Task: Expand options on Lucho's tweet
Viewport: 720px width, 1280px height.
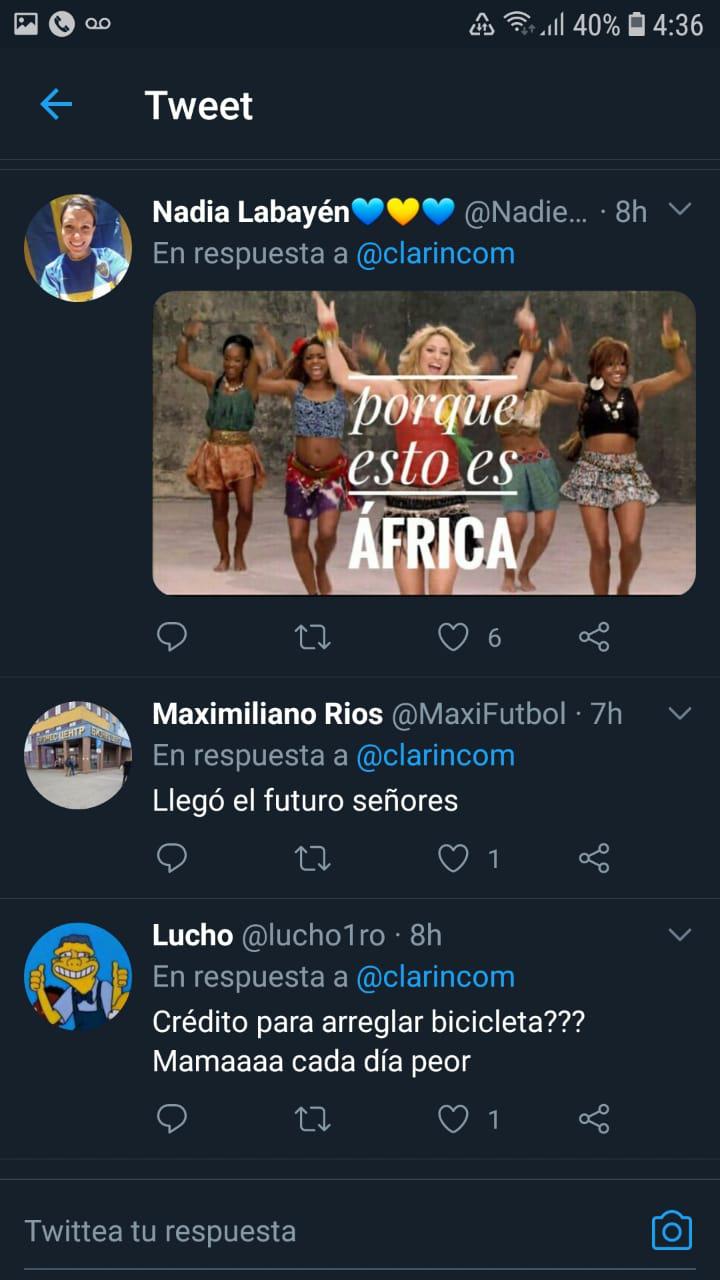Action: click(680, 935)
